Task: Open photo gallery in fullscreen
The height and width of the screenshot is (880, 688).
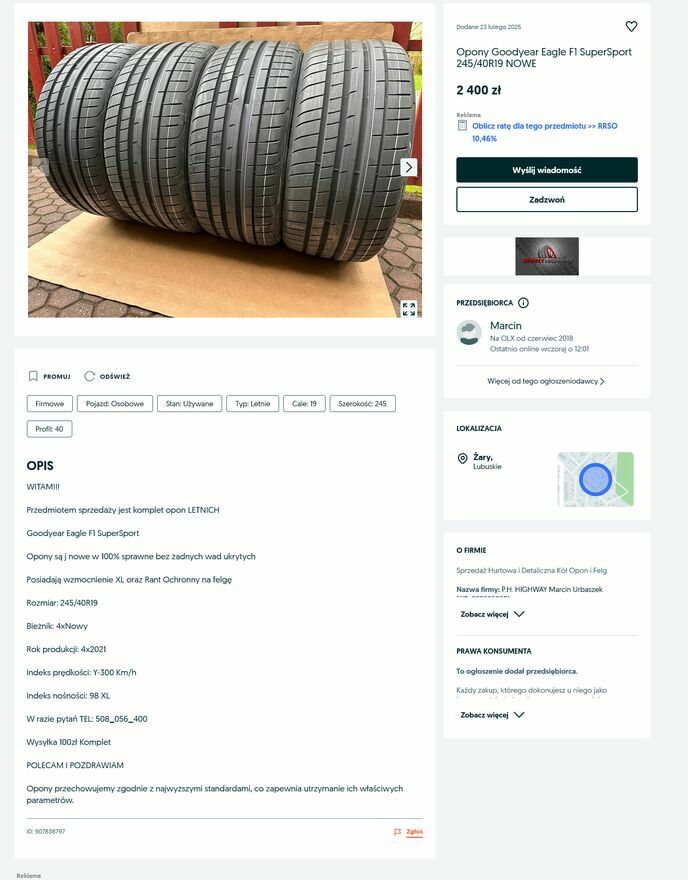Action: point(408,309)
